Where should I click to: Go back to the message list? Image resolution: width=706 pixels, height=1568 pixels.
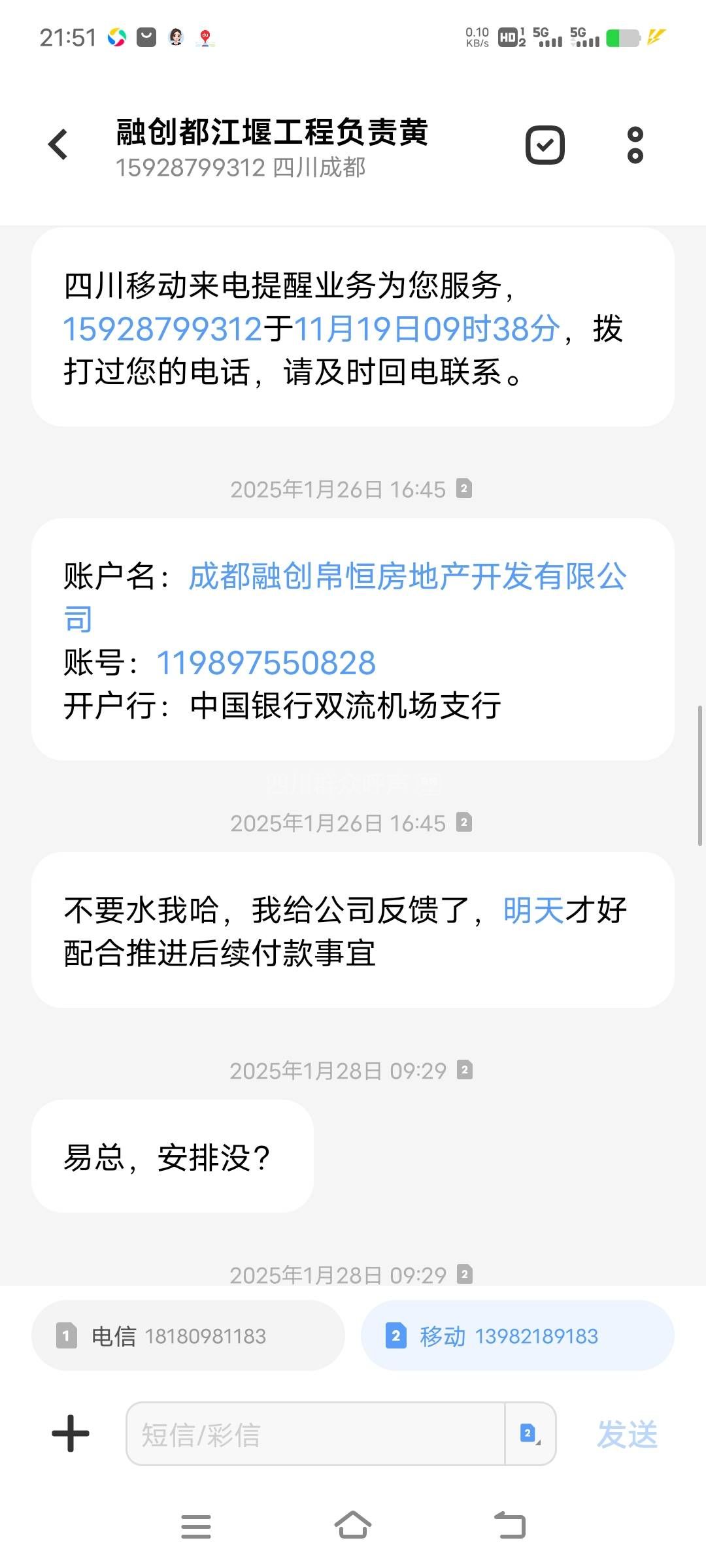click(58, 144)
